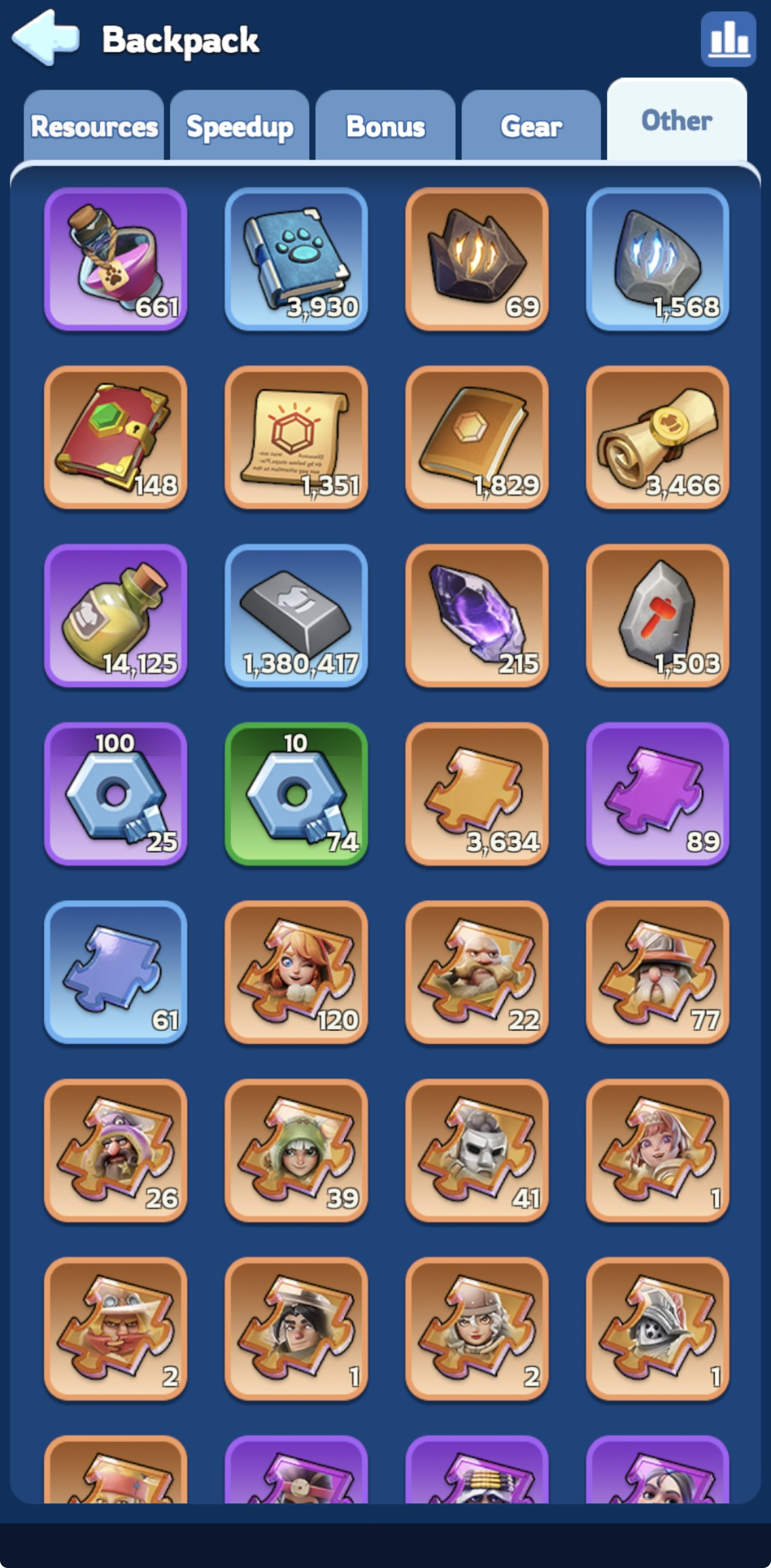Open the statistics chart icon
This screenshot has height=1568, width=771.
coord(728,39)
